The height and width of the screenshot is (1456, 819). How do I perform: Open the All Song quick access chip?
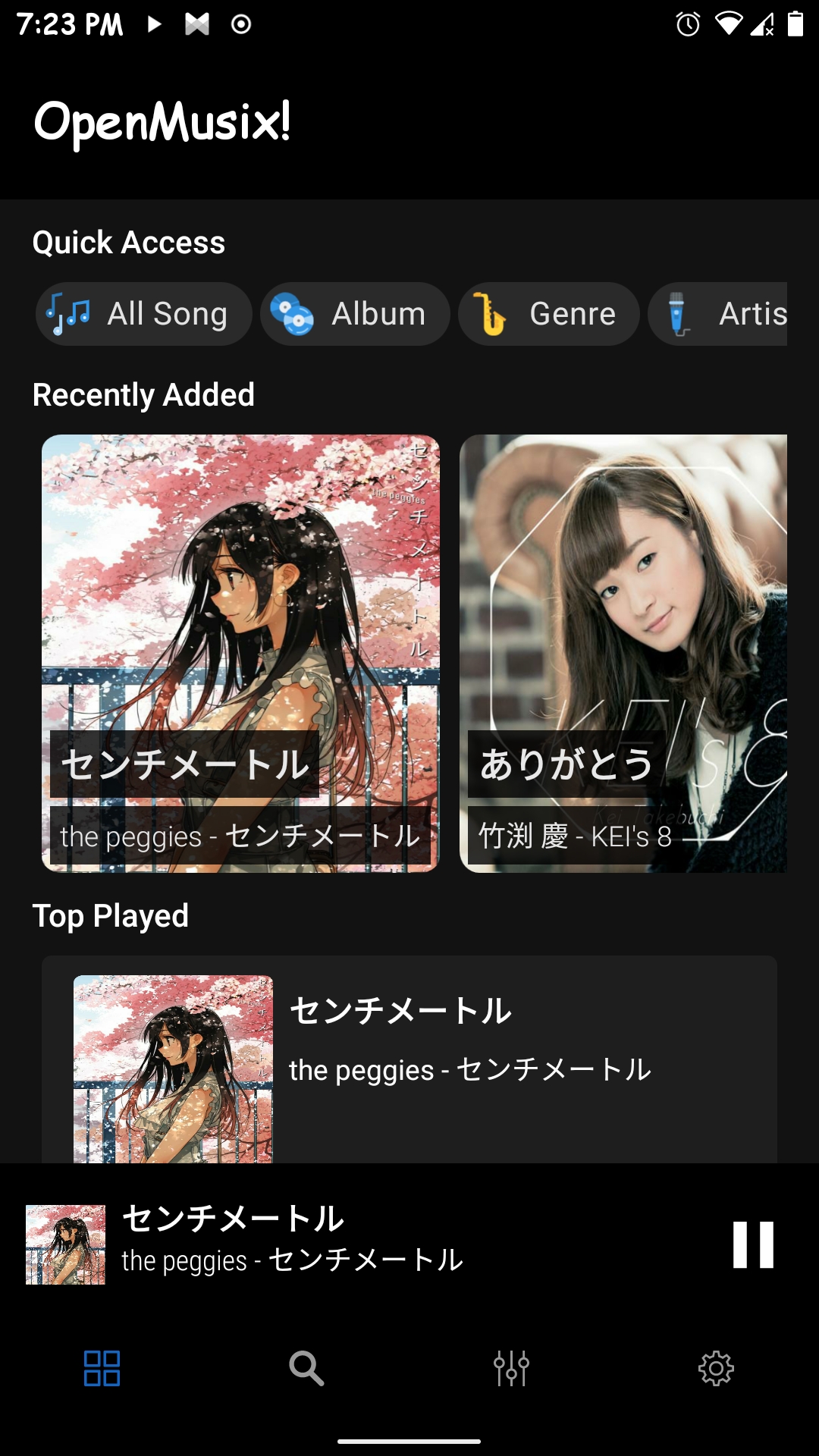(x=144, y=314)
